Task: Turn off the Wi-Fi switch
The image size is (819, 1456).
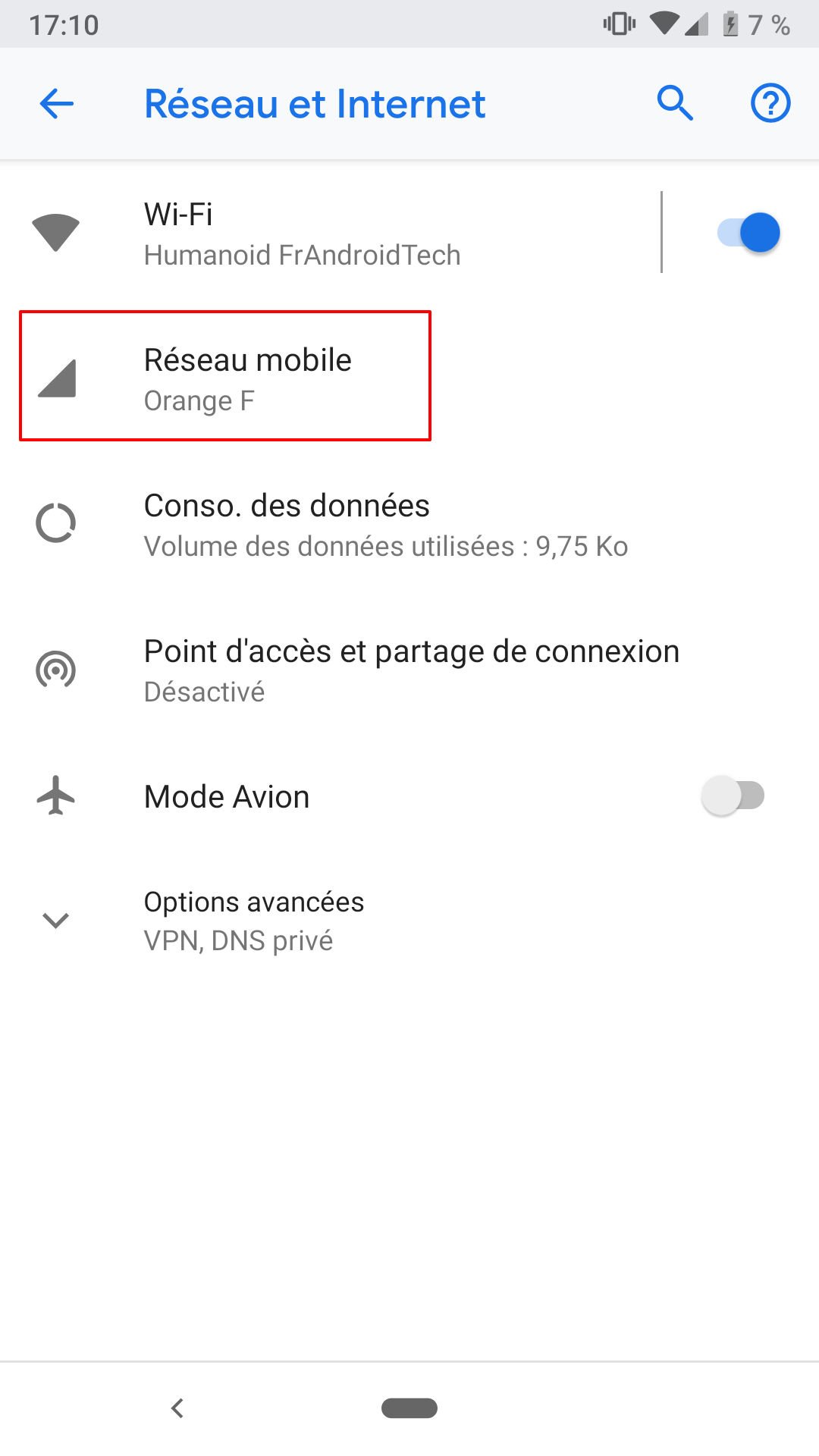Action: (748, 233)
